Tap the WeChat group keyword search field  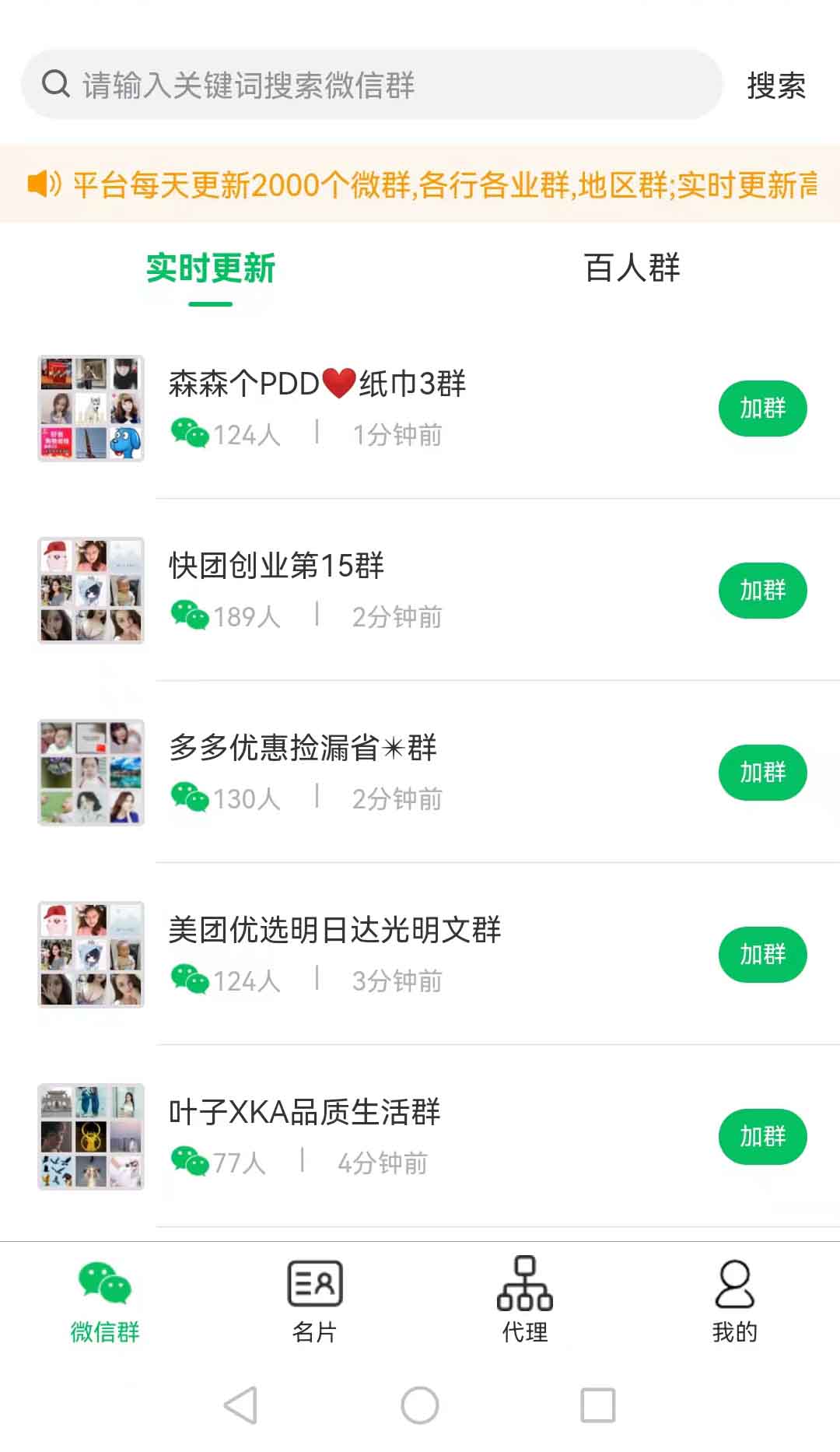[372, 85]
